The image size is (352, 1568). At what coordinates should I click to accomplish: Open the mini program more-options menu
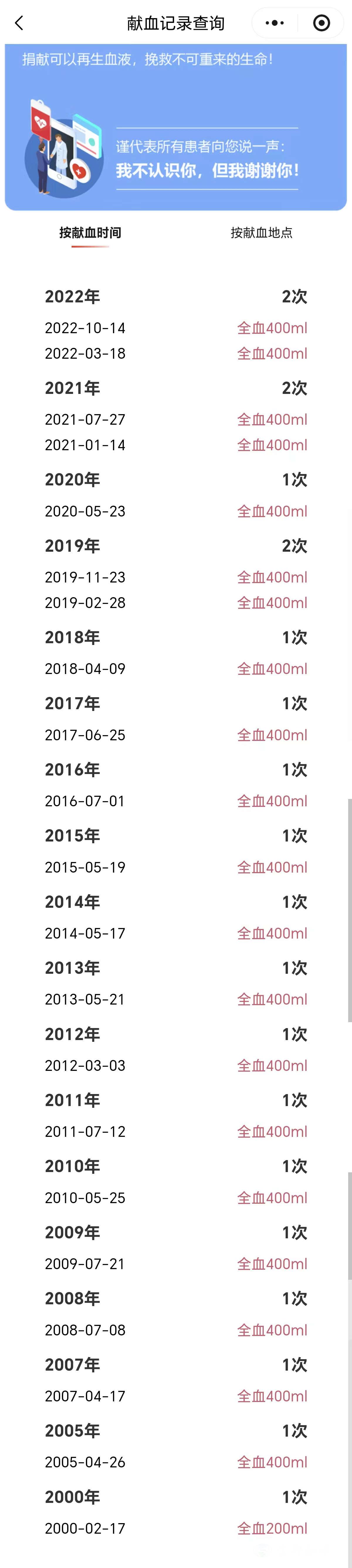tap(275, 23)
